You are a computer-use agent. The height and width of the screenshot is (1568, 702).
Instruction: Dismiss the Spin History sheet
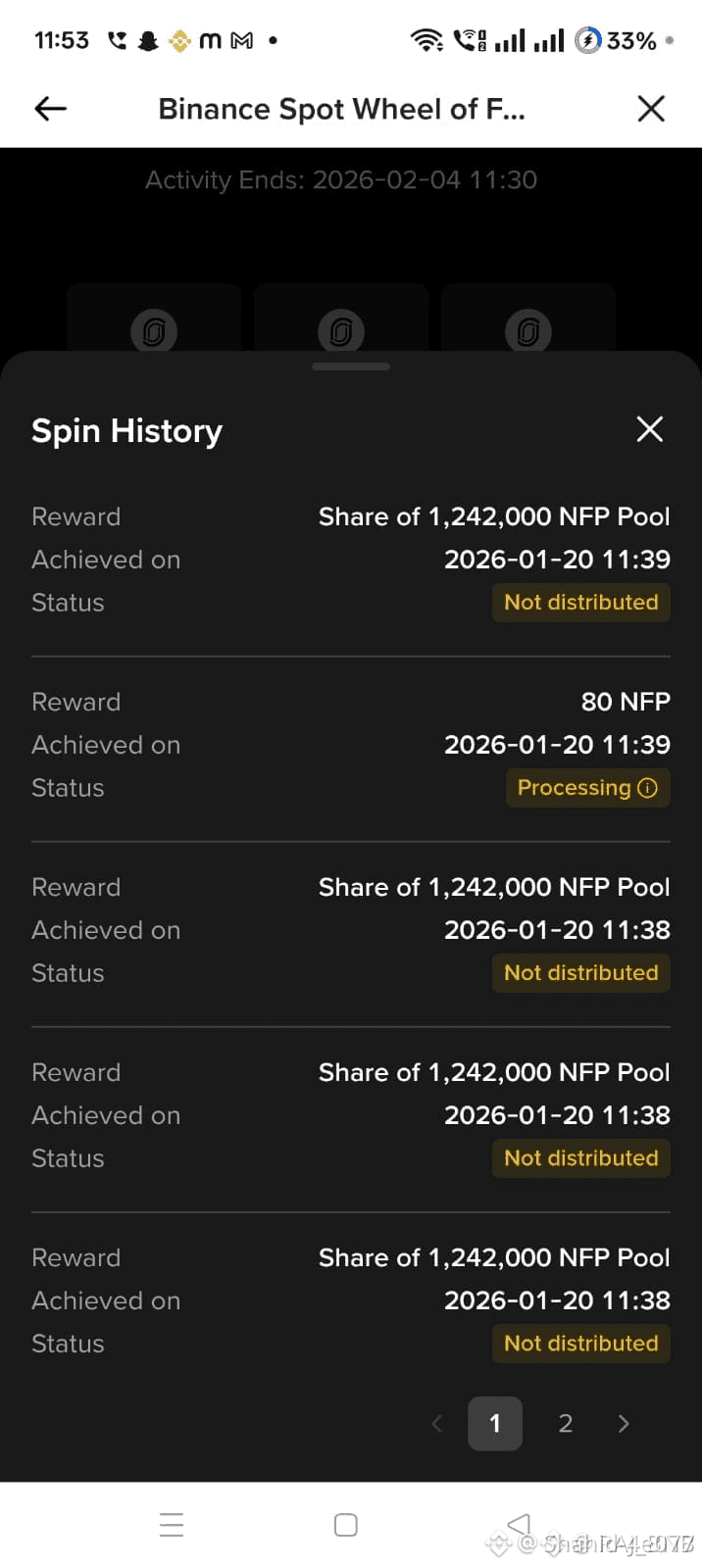tap(649, 429)
